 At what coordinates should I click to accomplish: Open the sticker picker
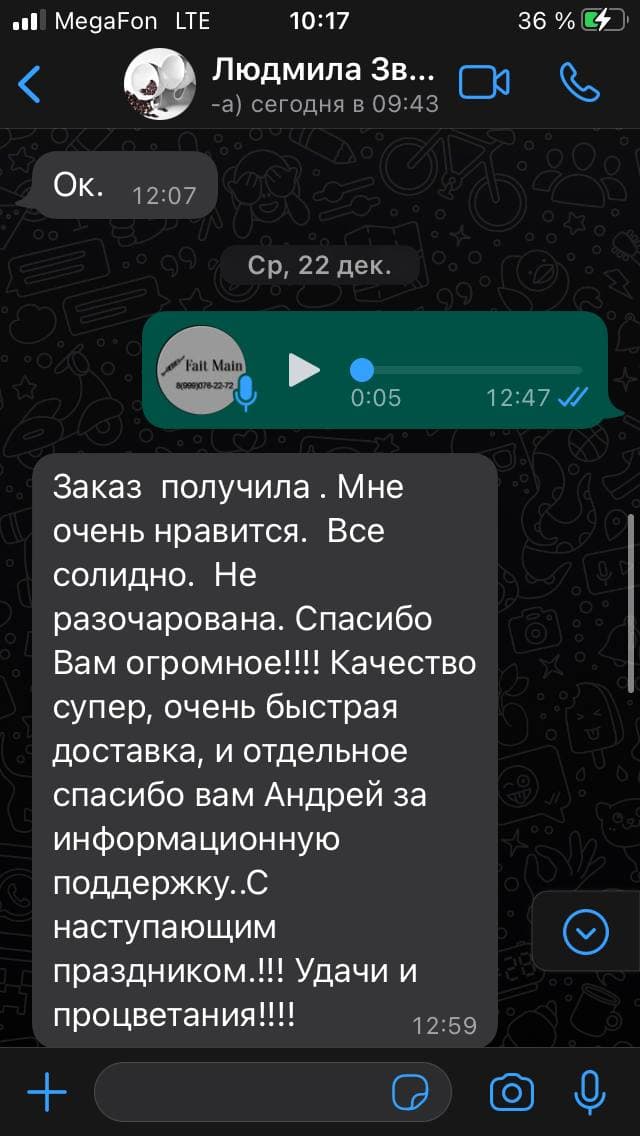[411, 1092]
